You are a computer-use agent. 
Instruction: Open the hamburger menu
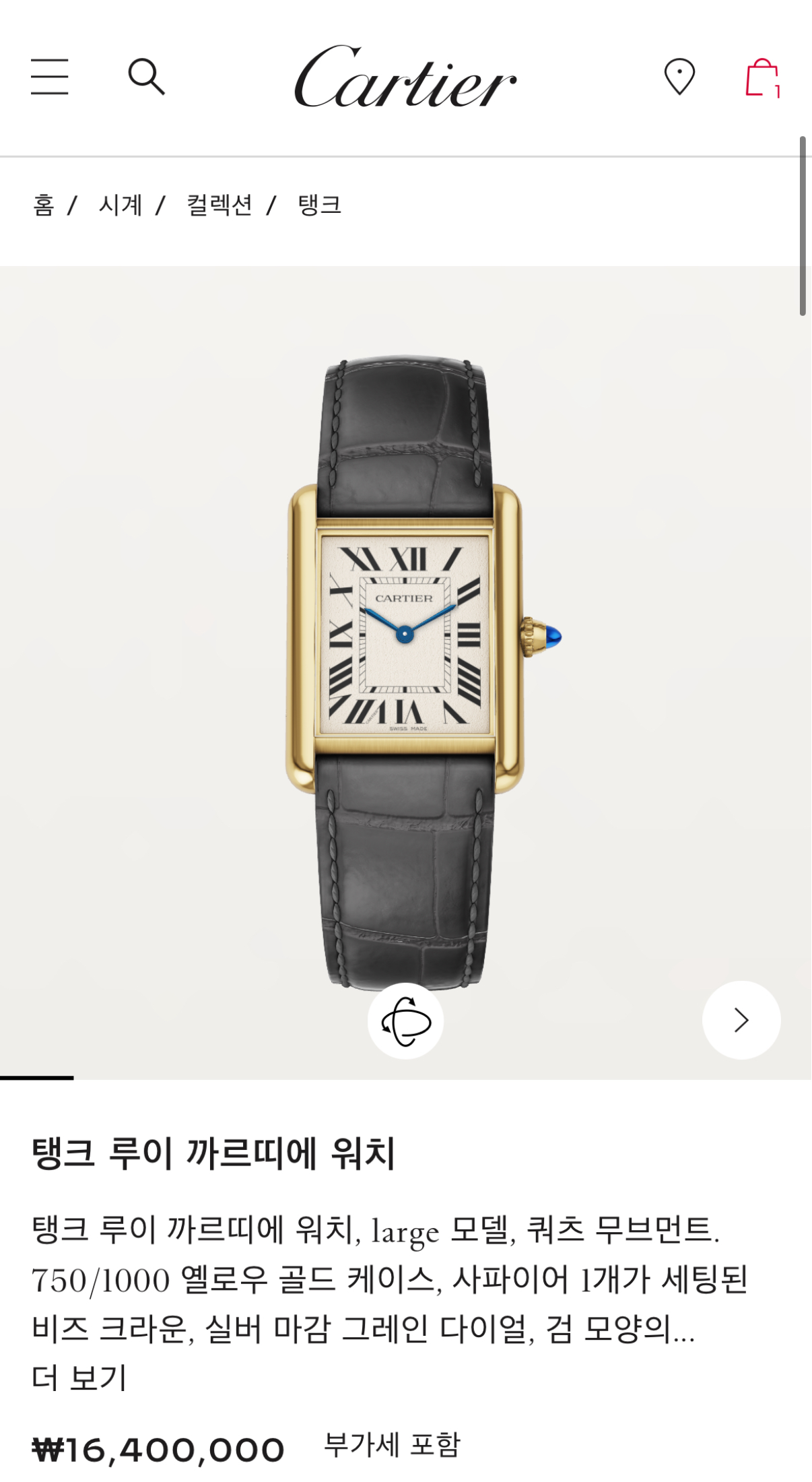(50, 76)
